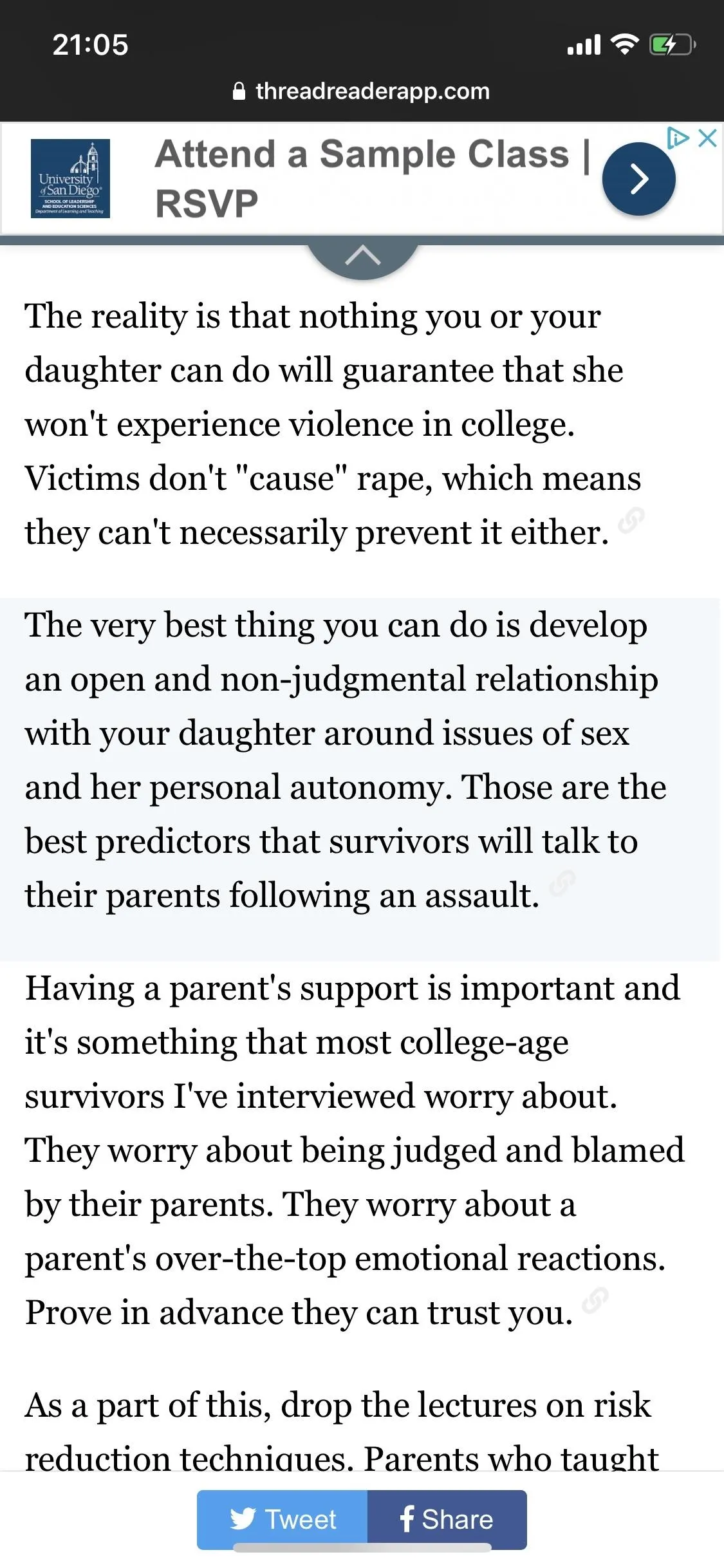Copy link for the "trust you" paragraph
Screen dimensions: 724x1568
coord(595,1301)
